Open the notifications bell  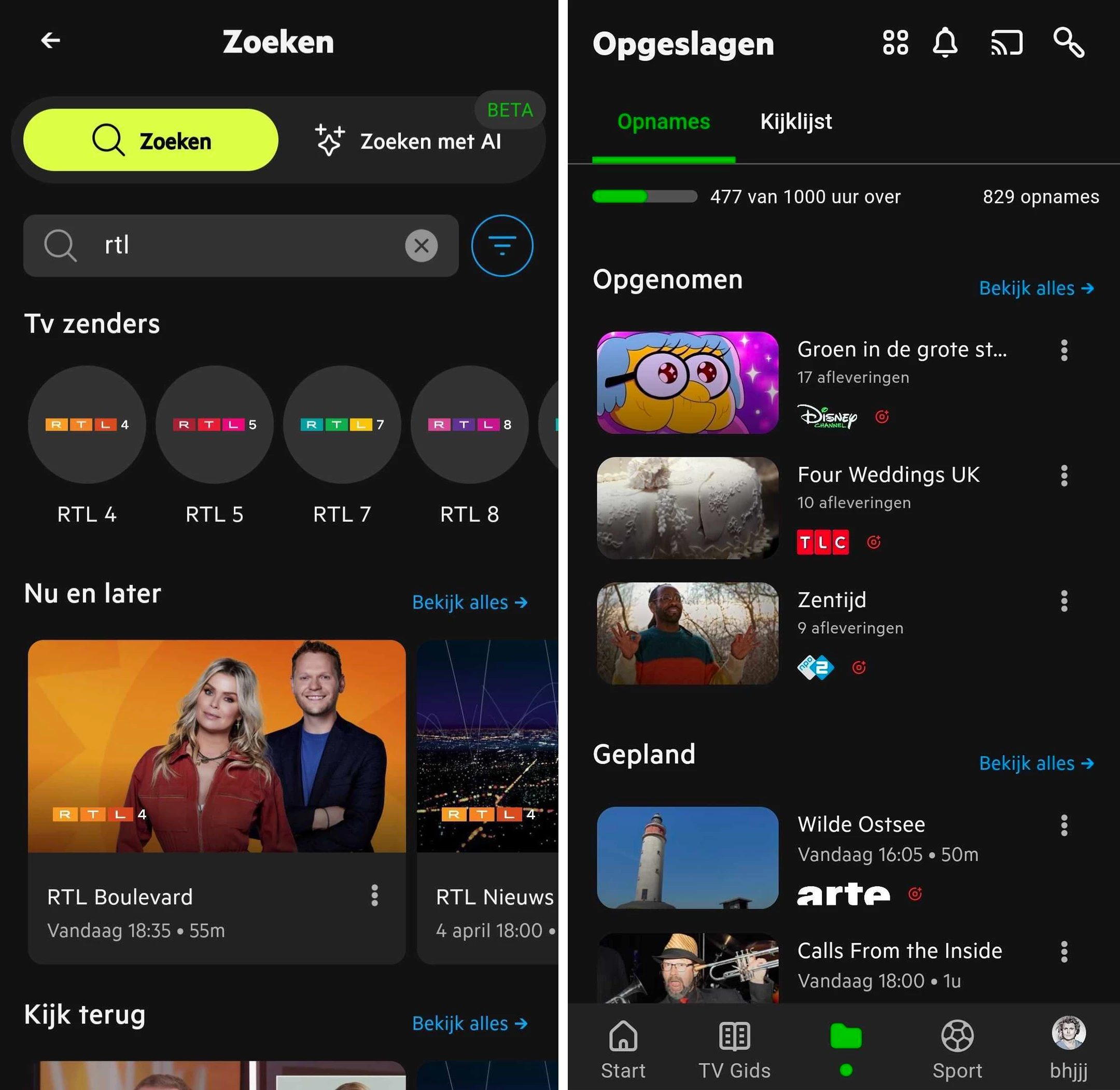tap(945, 43)
